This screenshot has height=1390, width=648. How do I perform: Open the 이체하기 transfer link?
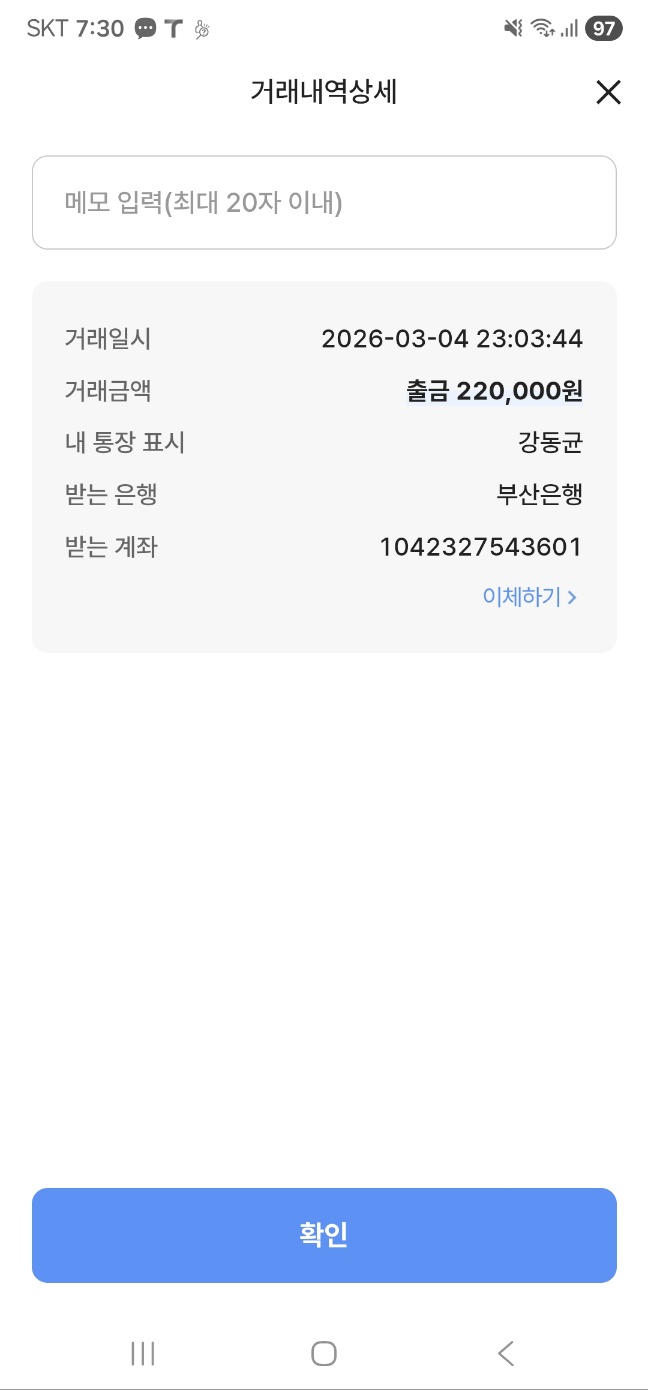[x=530, y=597]
